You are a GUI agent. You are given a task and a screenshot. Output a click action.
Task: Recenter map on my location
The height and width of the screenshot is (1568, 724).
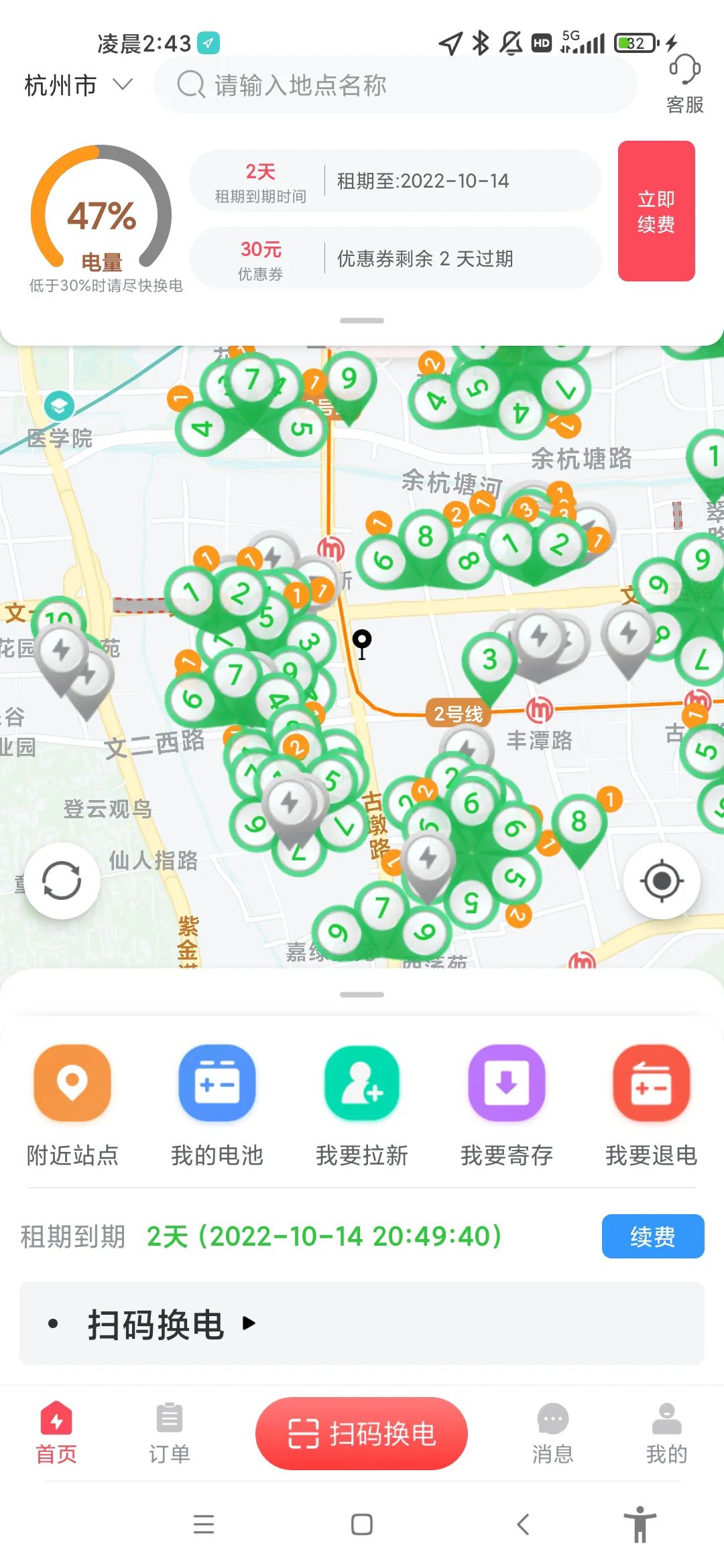point(662,880)
